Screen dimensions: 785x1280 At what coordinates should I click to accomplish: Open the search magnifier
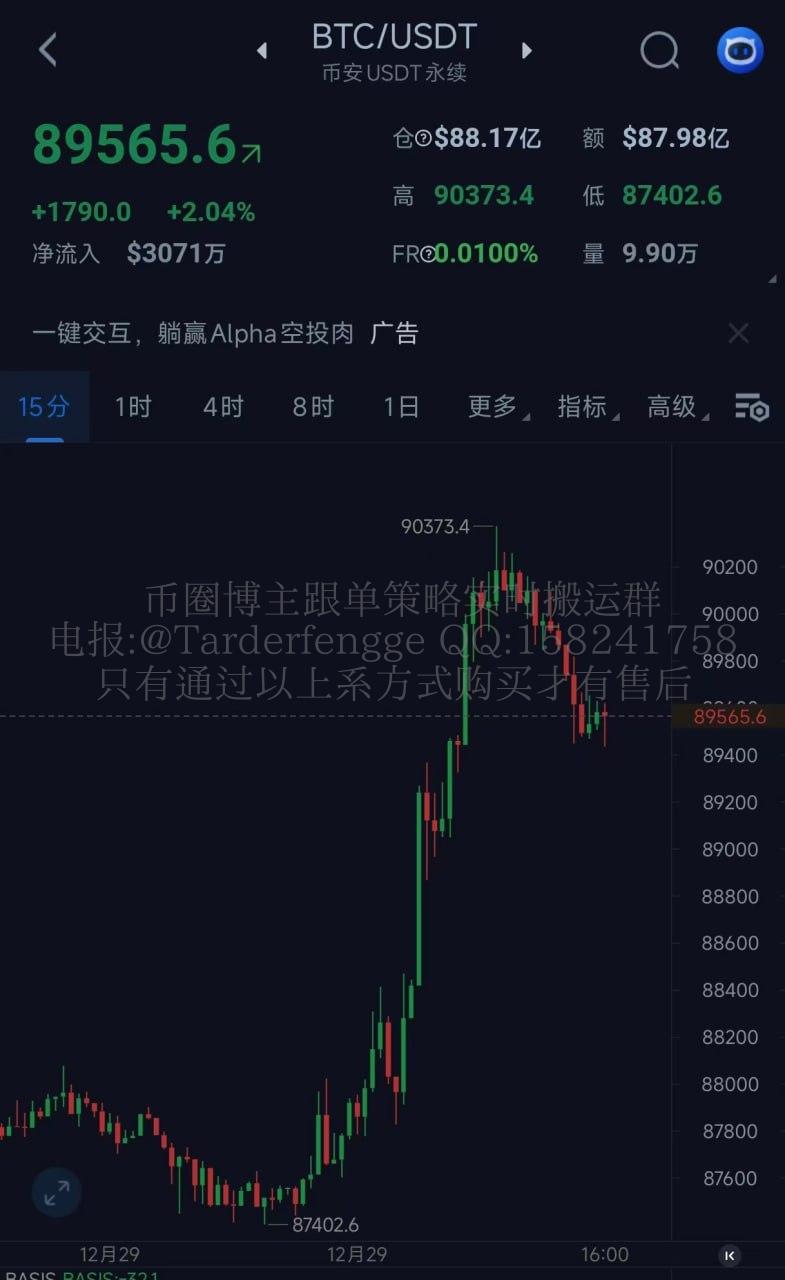point(659,49)
